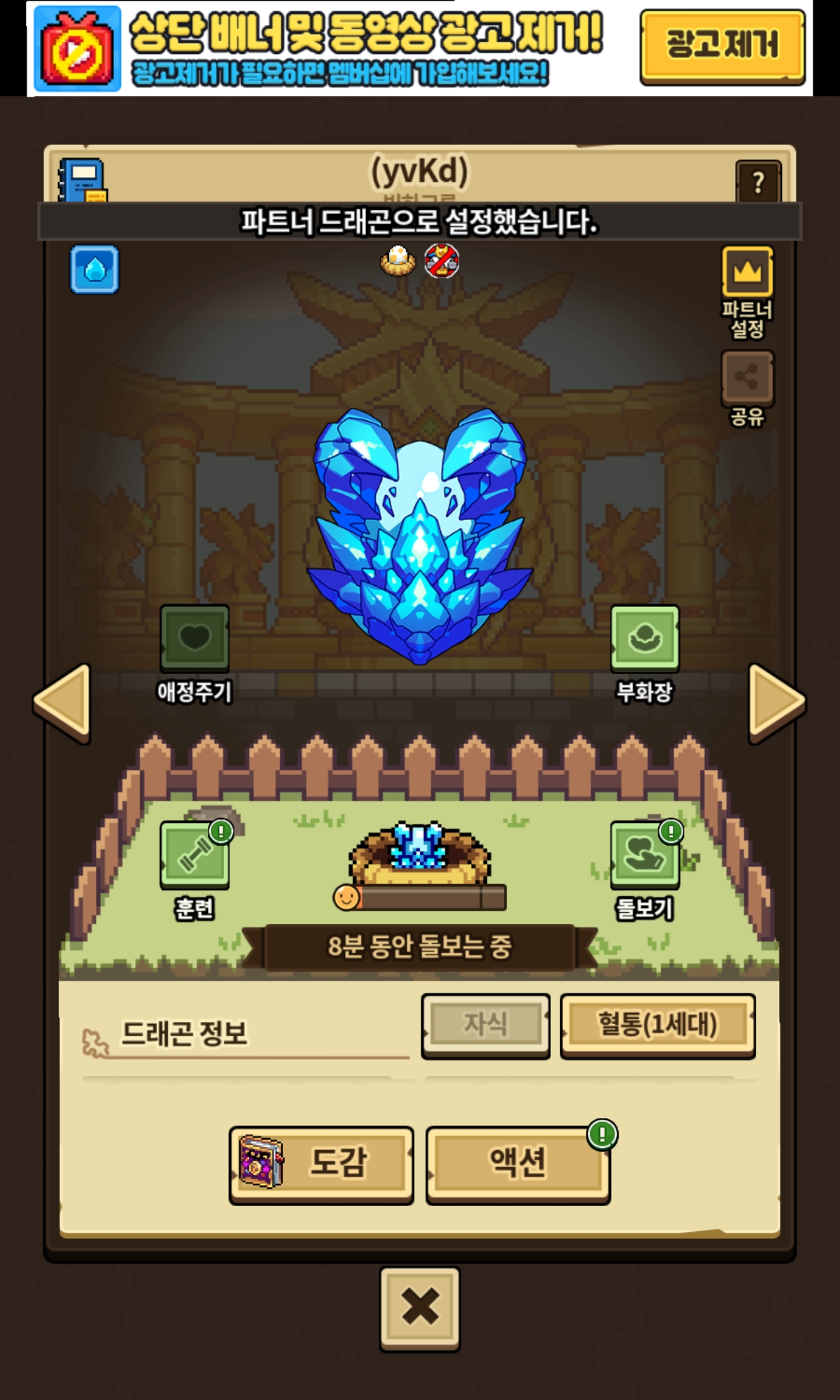Open 파트너 설정 crown button

click(747, 272)
